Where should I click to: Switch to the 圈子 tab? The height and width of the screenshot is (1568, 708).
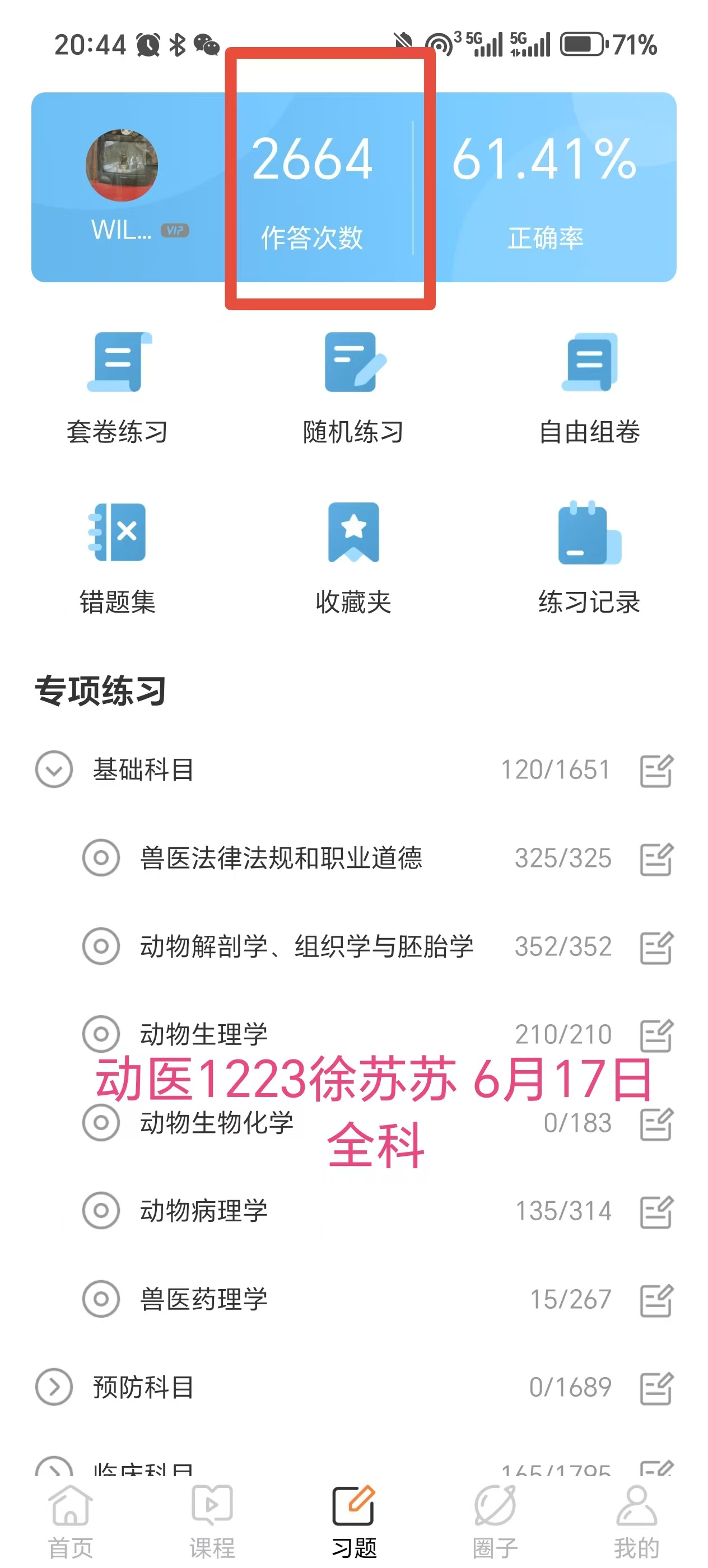495,1519
